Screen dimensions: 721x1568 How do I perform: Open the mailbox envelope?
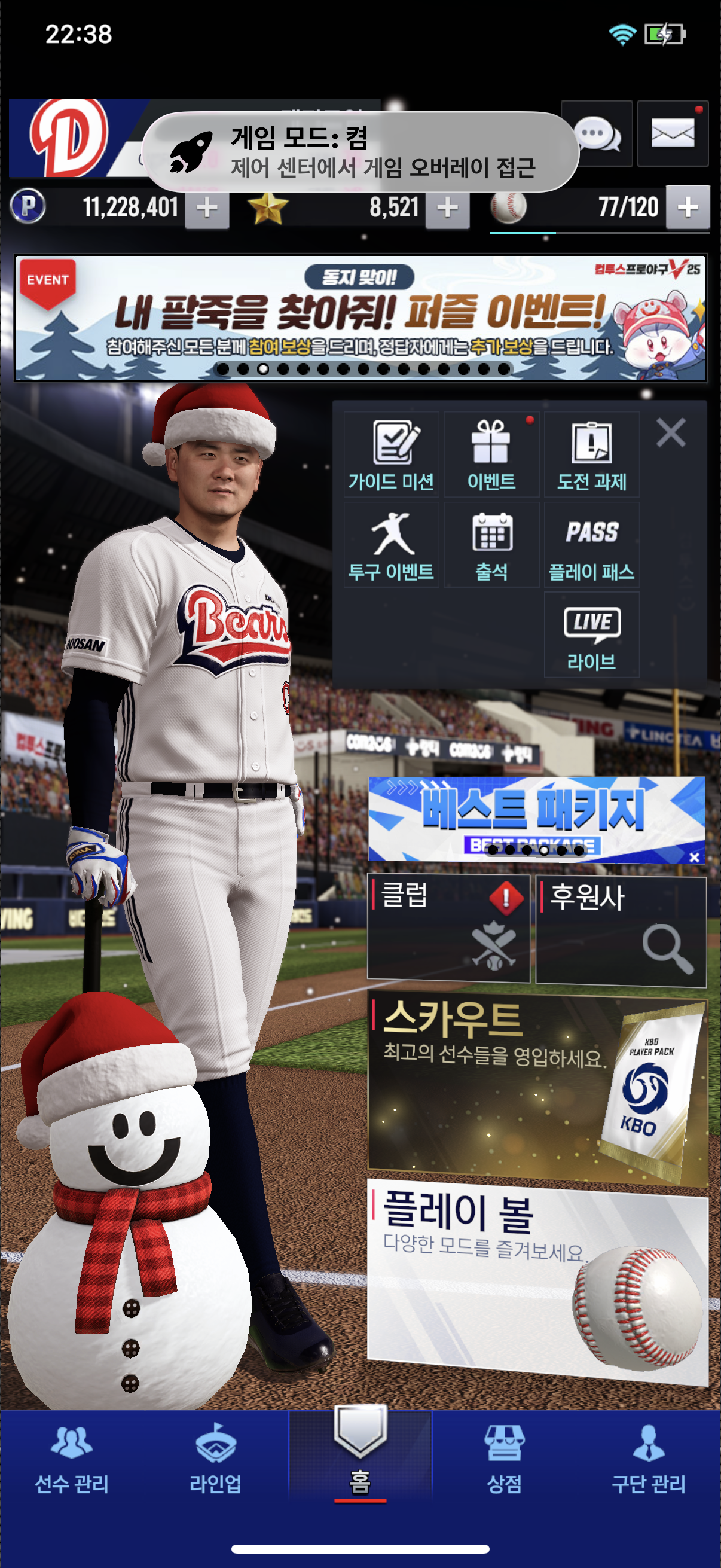(673, 133)
